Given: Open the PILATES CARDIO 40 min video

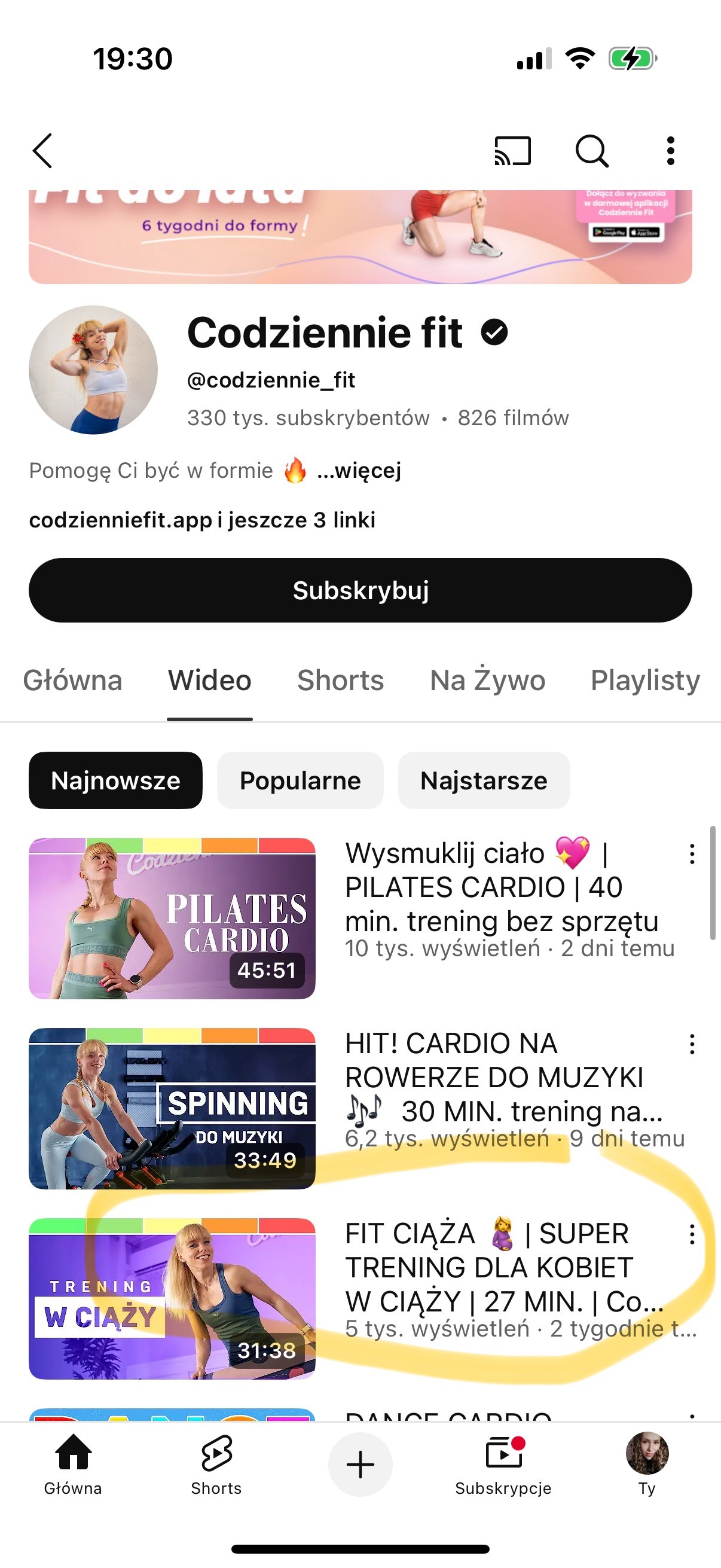Looking at the screenshot, I should click(172, 918).
